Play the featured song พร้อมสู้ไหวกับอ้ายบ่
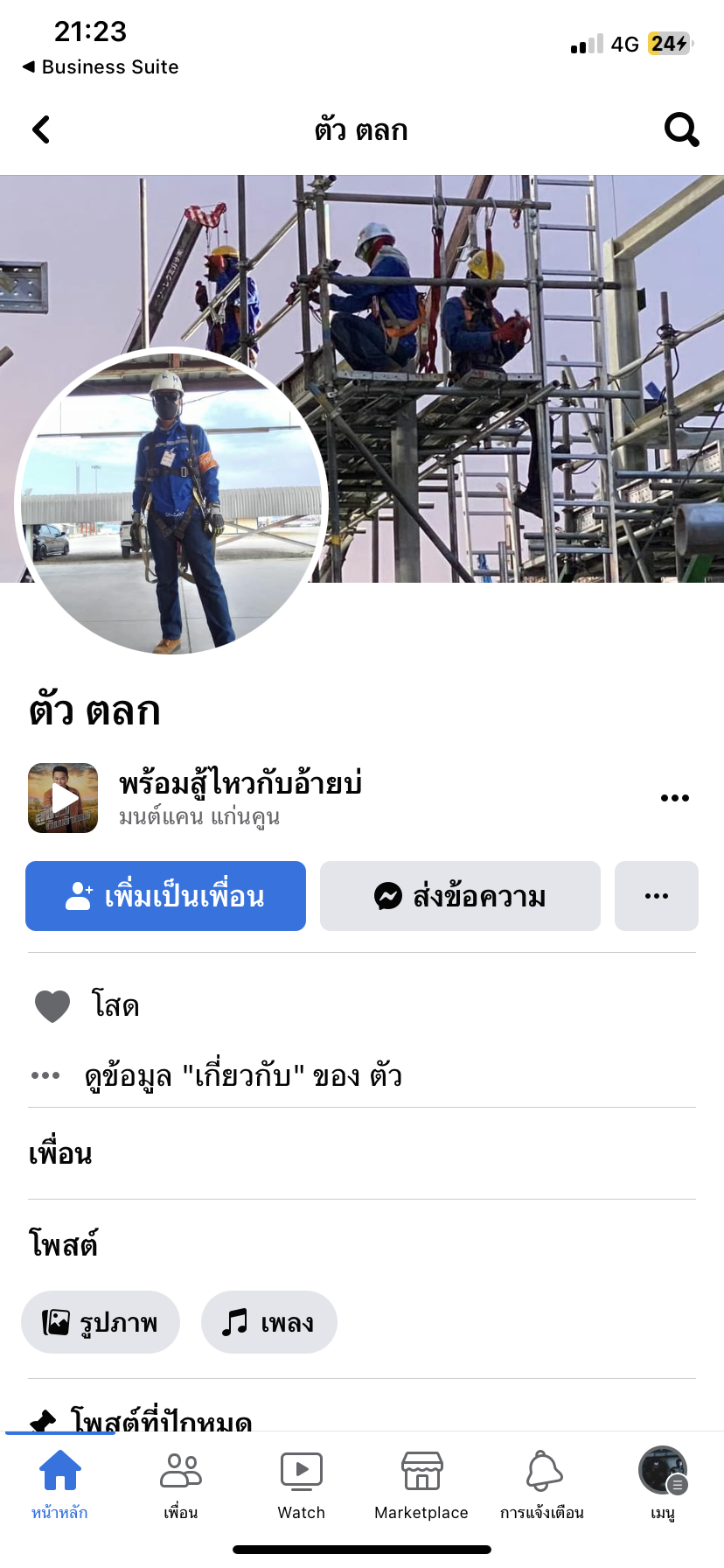 point(63,798)
